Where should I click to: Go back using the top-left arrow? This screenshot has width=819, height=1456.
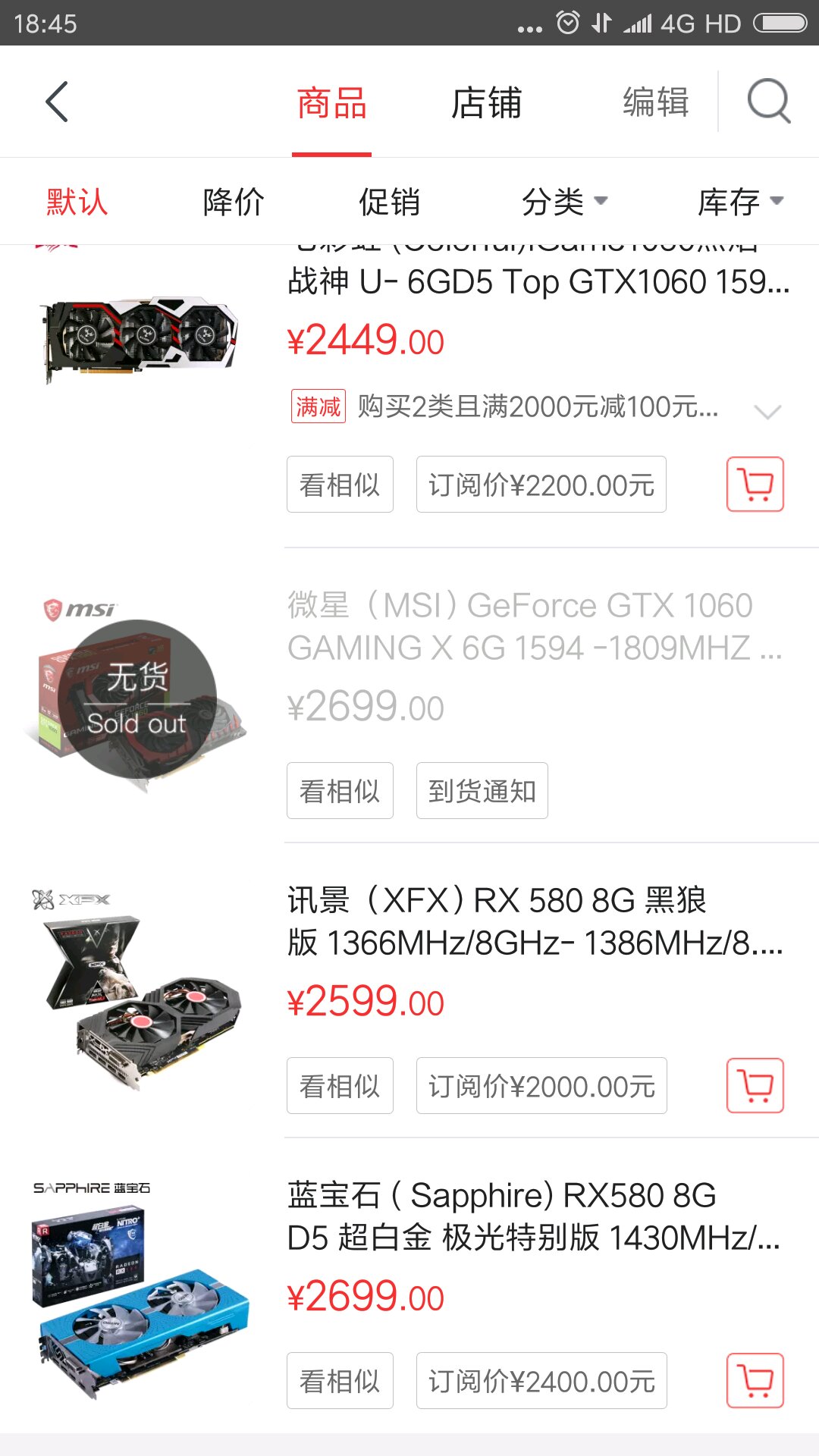tap(57, 102)
